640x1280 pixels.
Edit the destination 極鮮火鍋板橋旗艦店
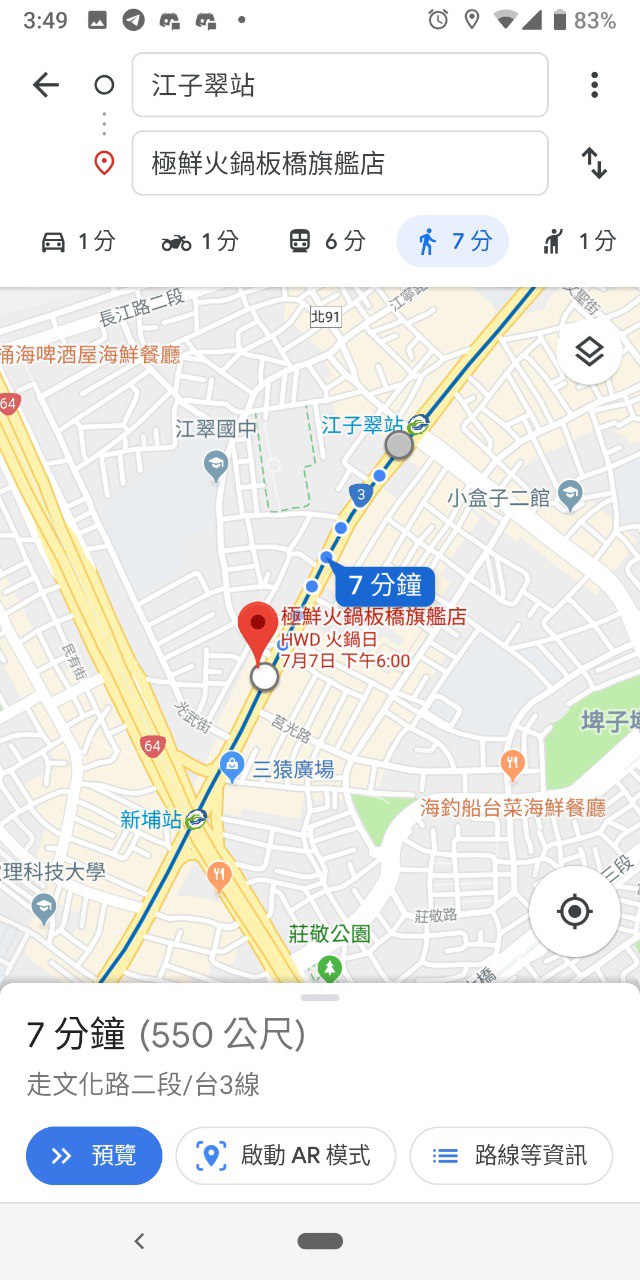(x=340, y=163)
